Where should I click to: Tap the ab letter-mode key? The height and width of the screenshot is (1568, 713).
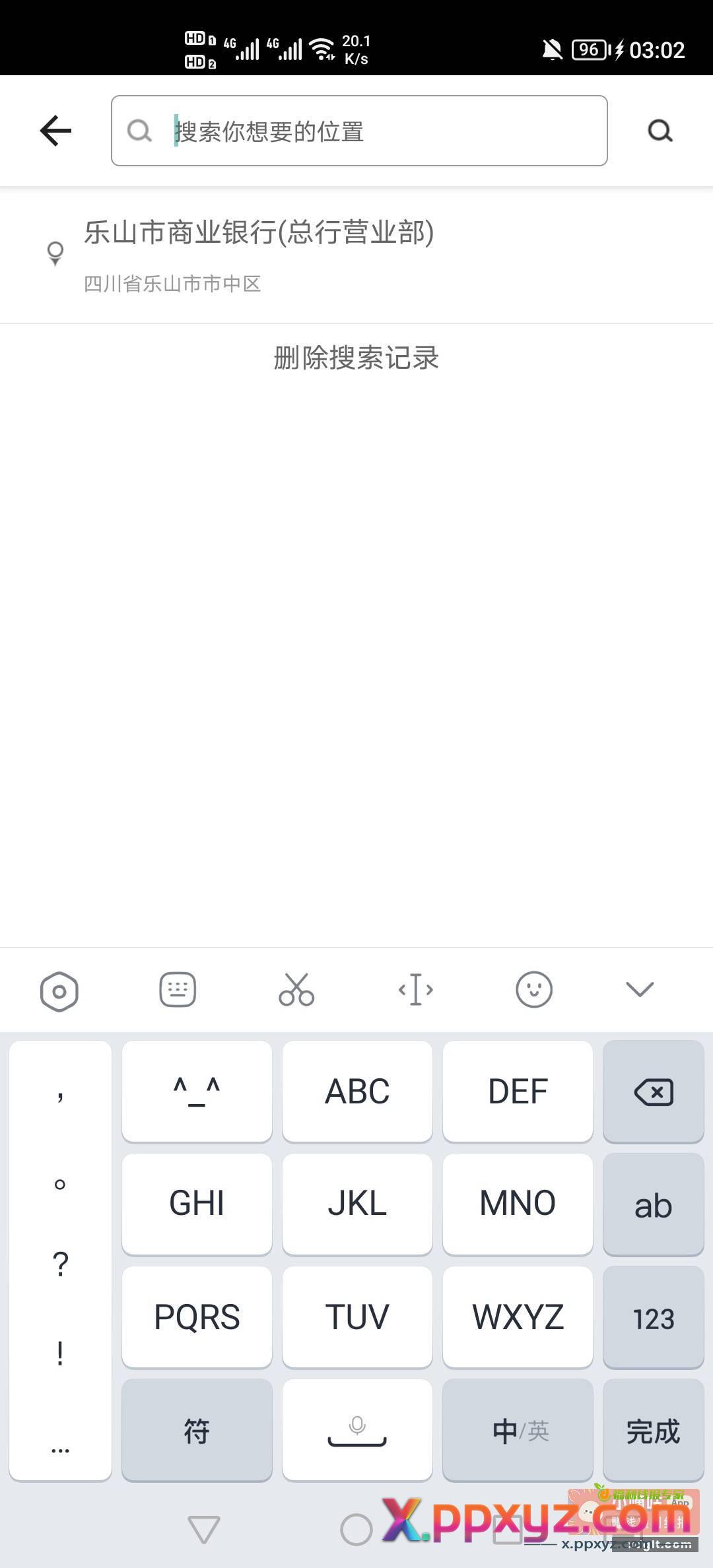[x=653, y=1205]
